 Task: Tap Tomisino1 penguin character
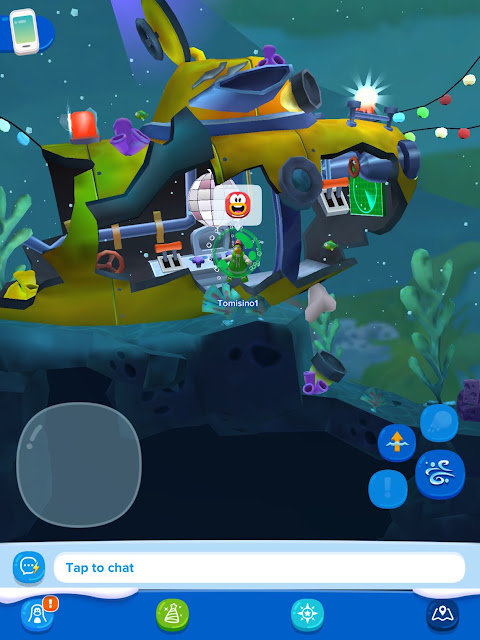(x=237, y=261)
